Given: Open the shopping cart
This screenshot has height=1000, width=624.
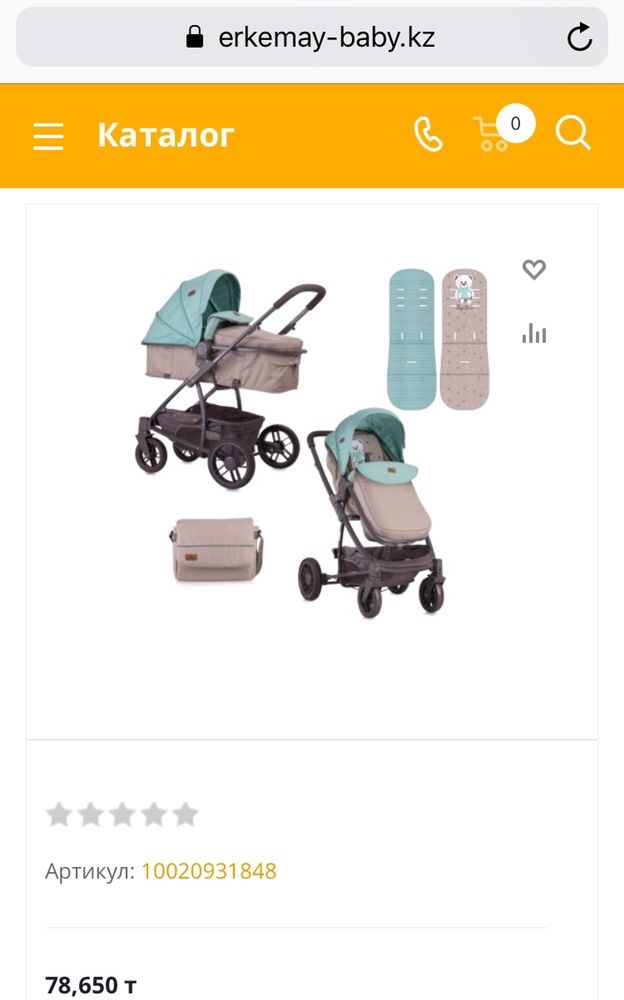Looking at the screenshot, I should (x=493, y=134).
